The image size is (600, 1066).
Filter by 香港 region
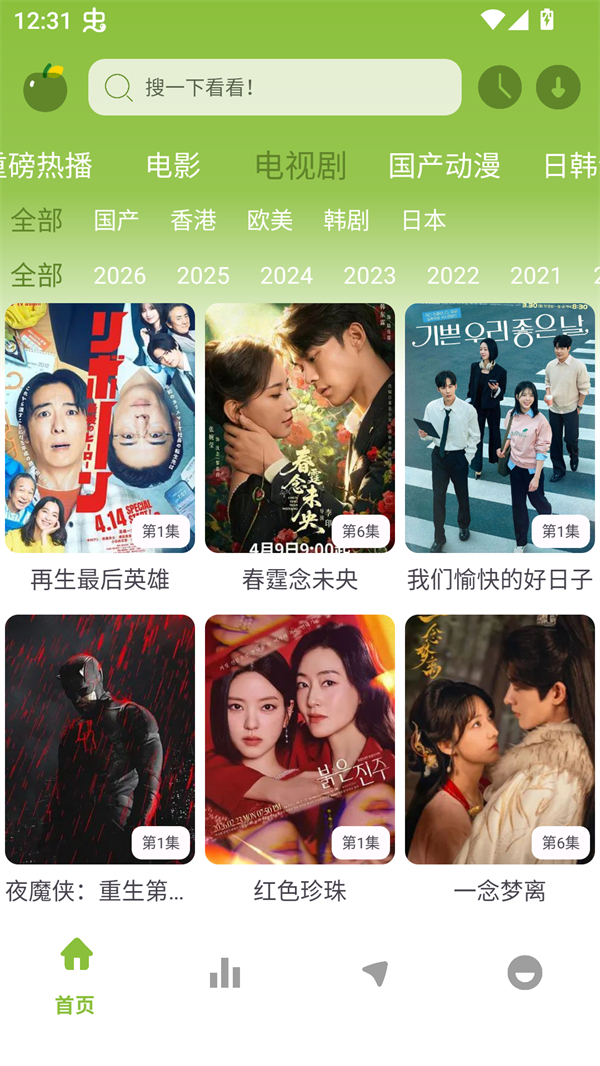click(x=193, y=220)
